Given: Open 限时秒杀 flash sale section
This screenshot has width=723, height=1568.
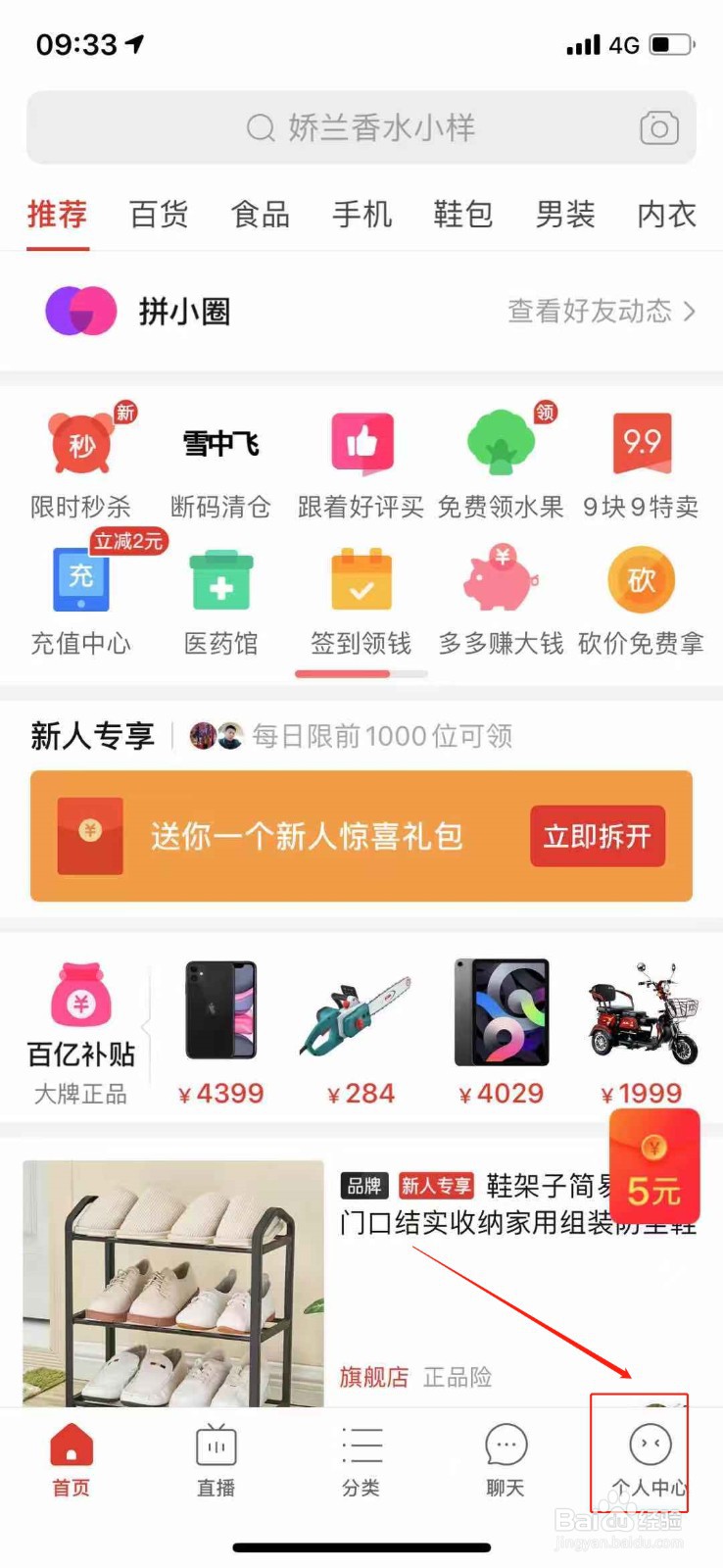Looking at the screenshot, I should (x=81, y=461).
